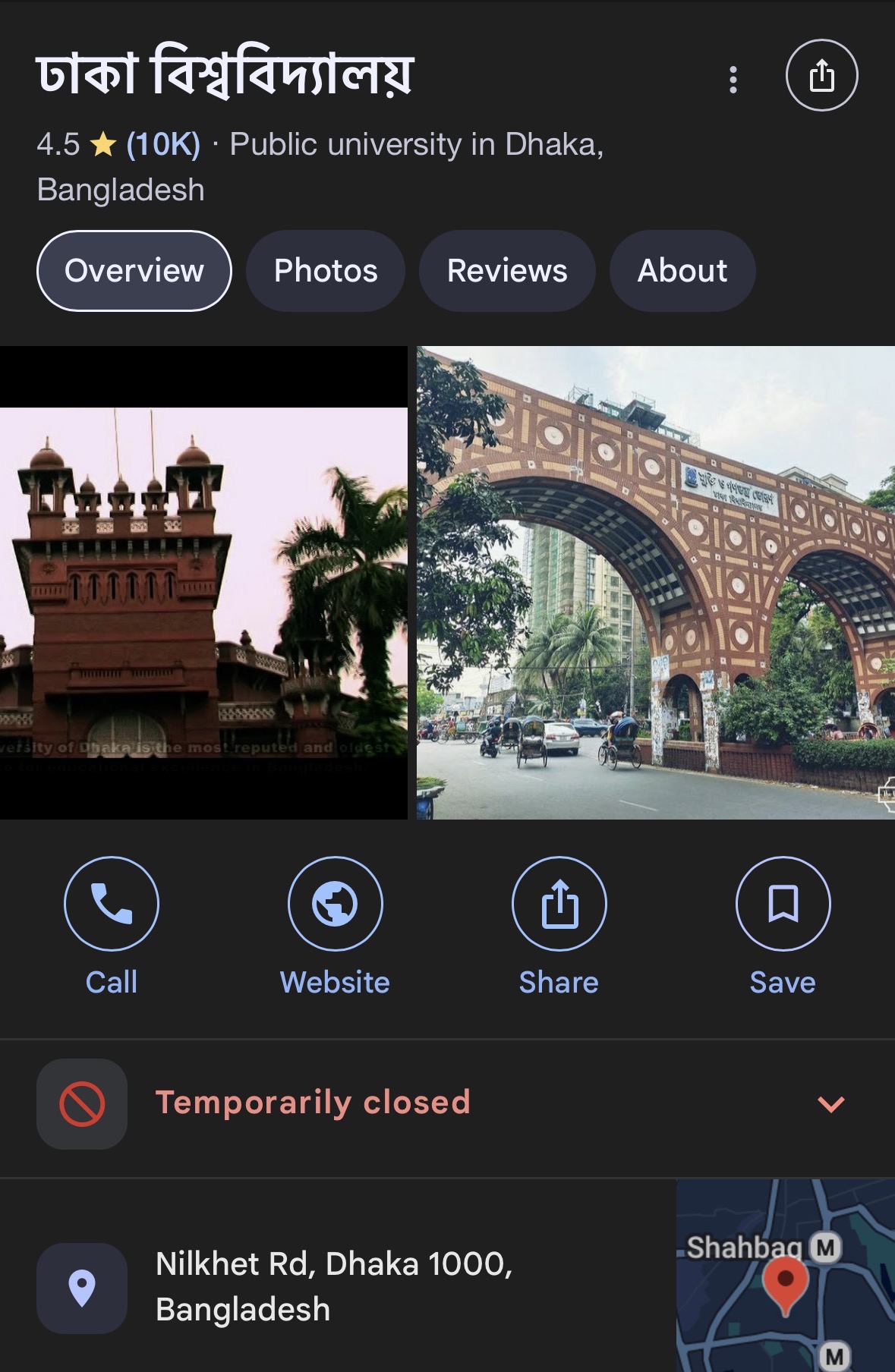895x1372 pixels.
Task: Open the About tab
Action: point(682,271)
